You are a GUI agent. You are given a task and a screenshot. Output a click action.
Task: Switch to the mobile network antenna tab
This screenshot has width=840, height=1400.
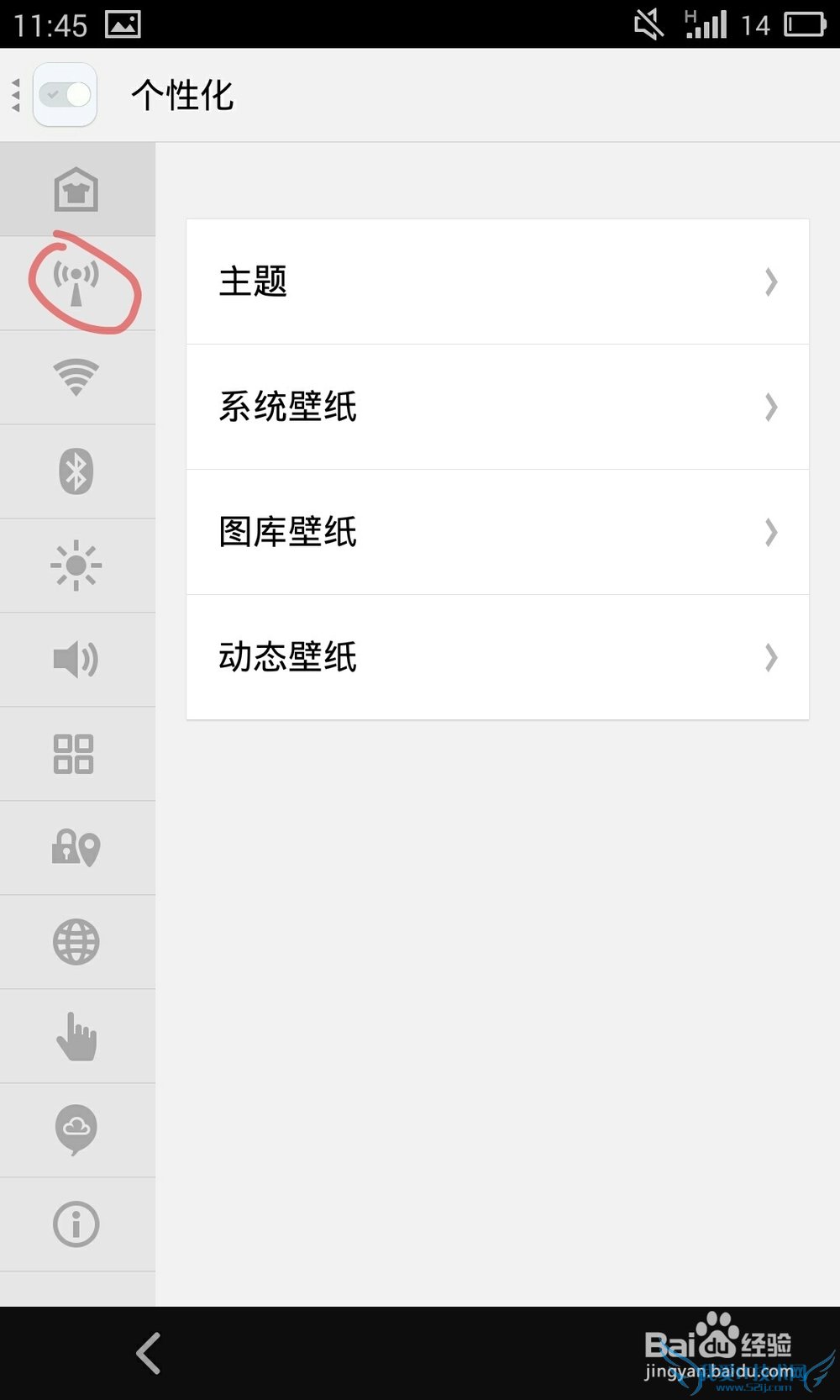[x=76, y=283]
